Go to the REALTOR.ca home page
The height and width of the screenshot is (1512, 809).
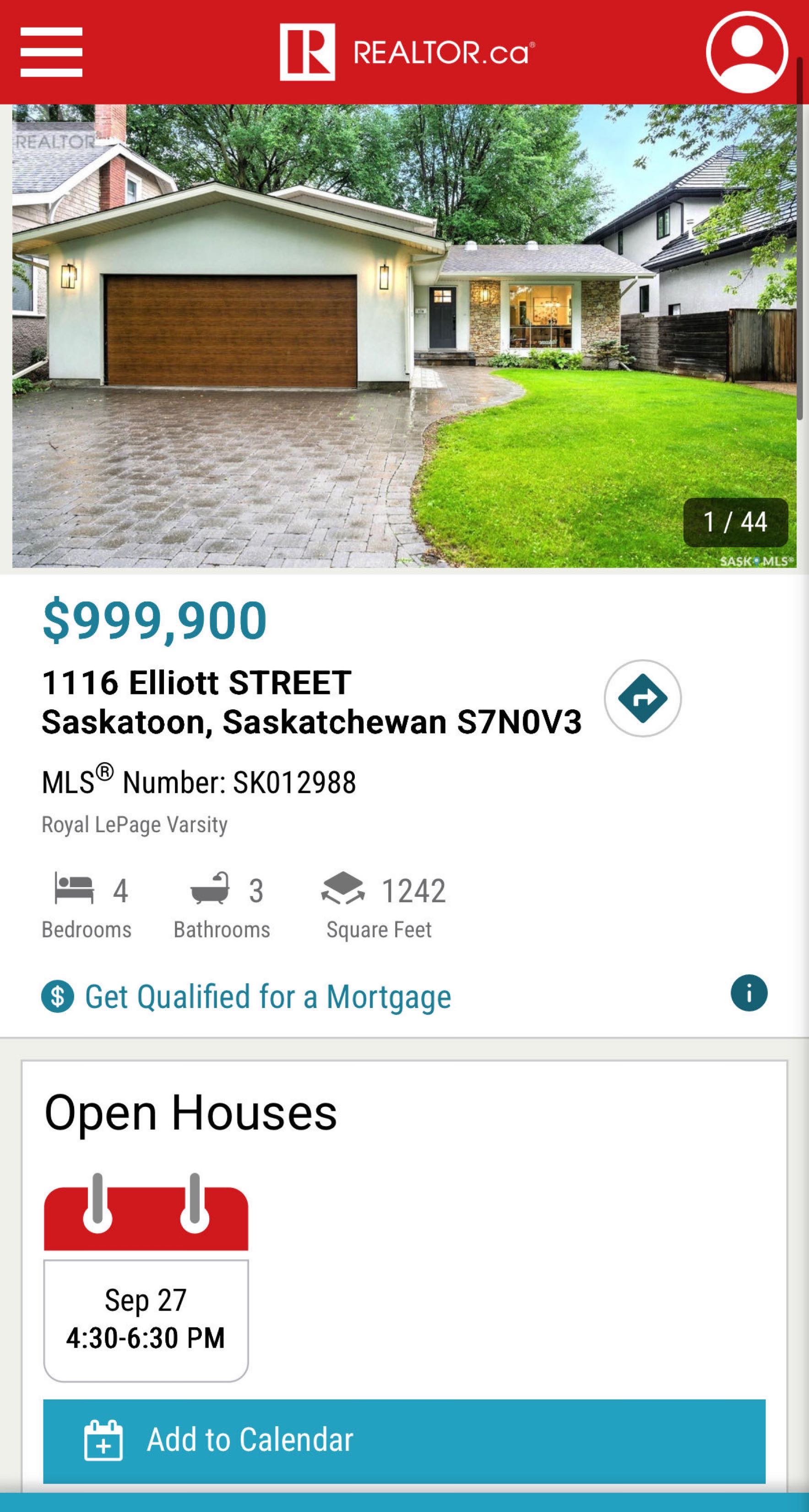pyautogui.click(x=407, y=52)
